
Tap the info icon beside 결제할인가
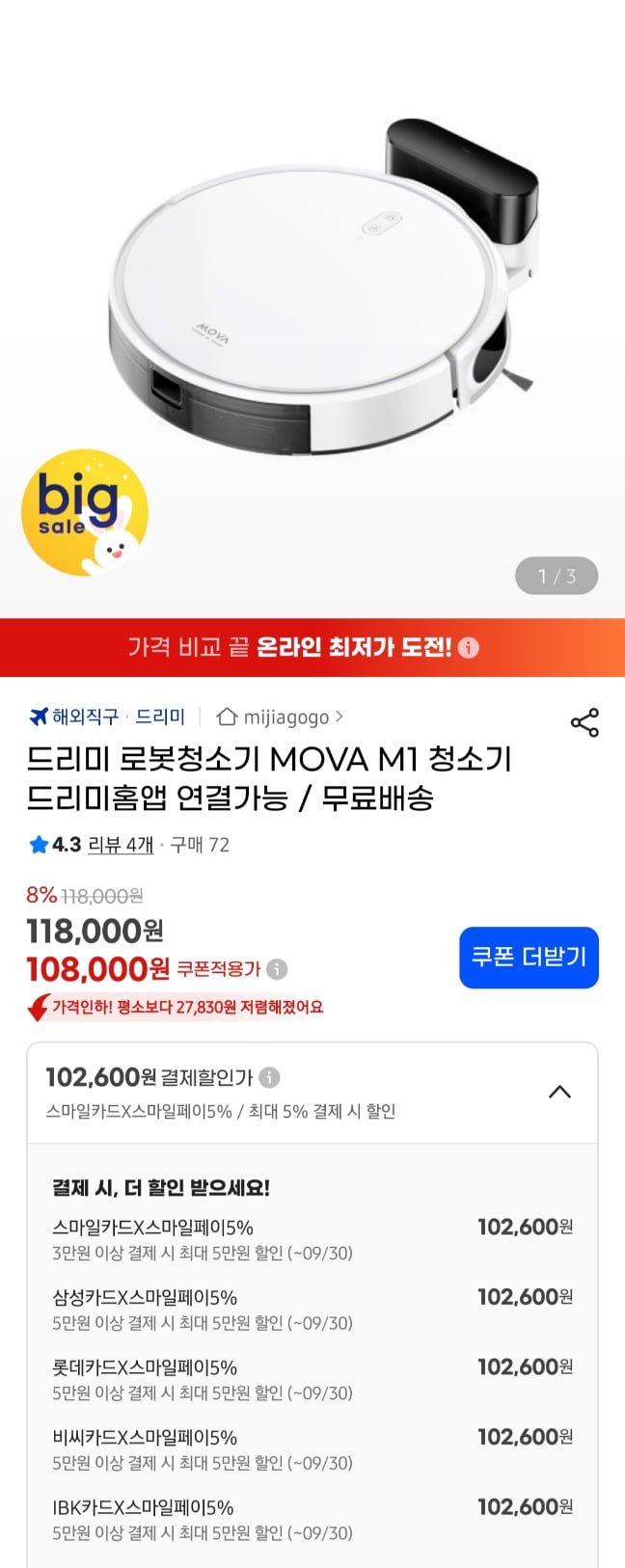[x=270, y=1077]
